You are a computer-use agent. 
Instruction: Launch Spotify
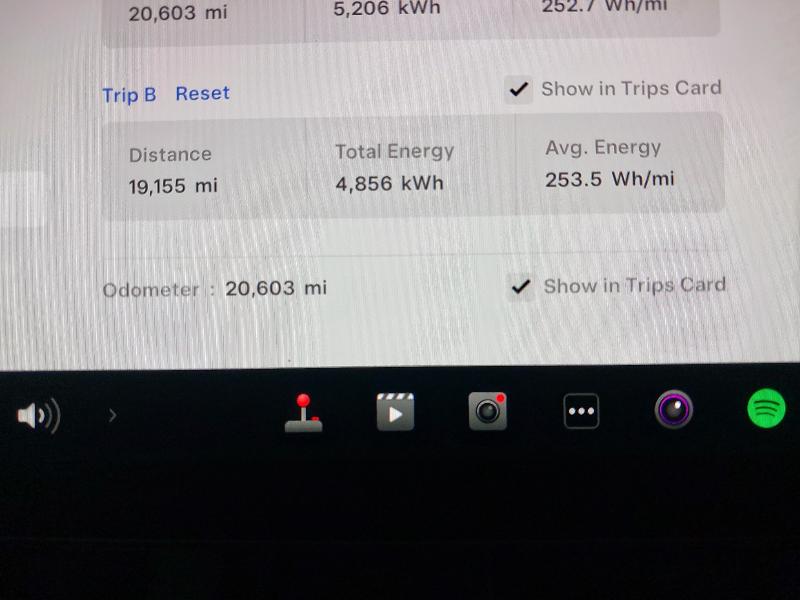pos(767,409)
